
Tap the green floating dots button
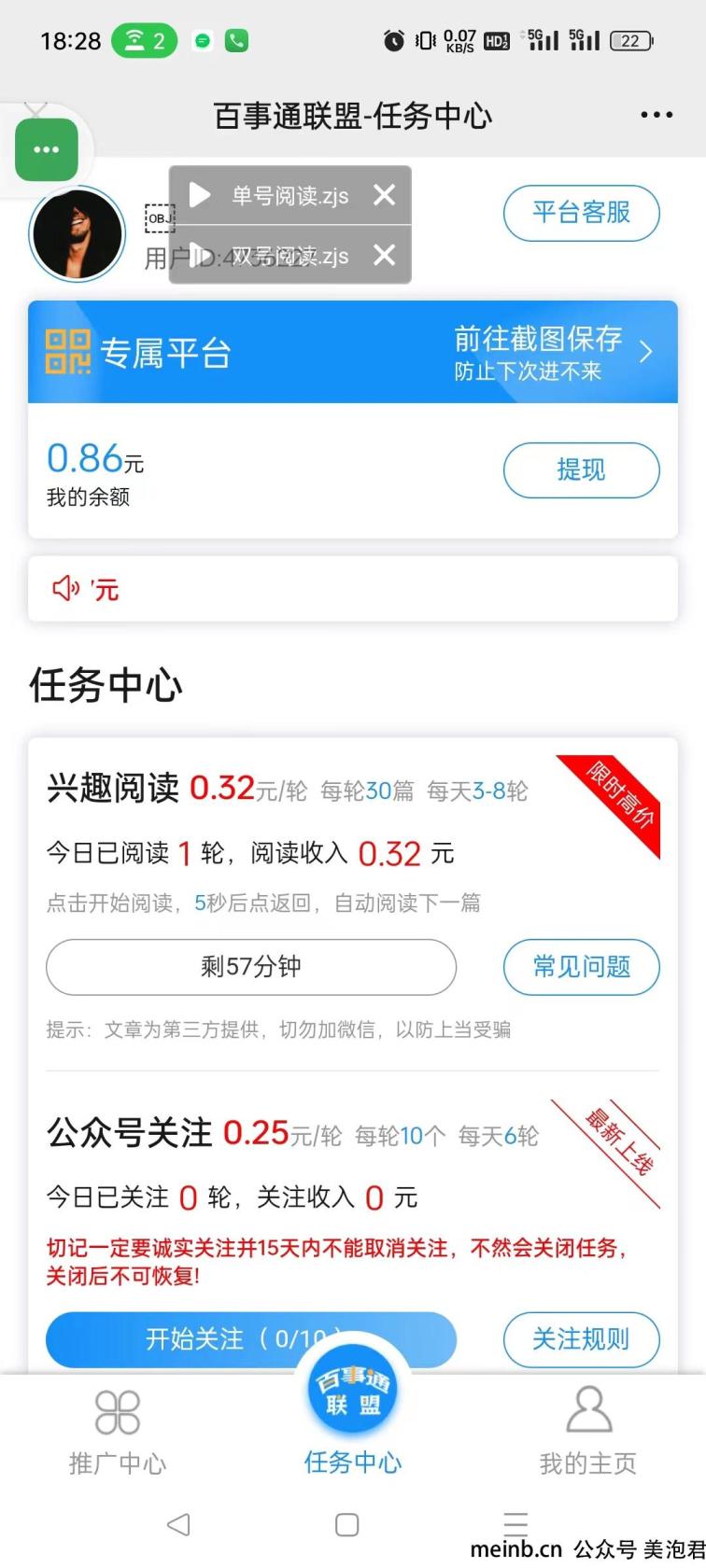(x=47, y=149)
